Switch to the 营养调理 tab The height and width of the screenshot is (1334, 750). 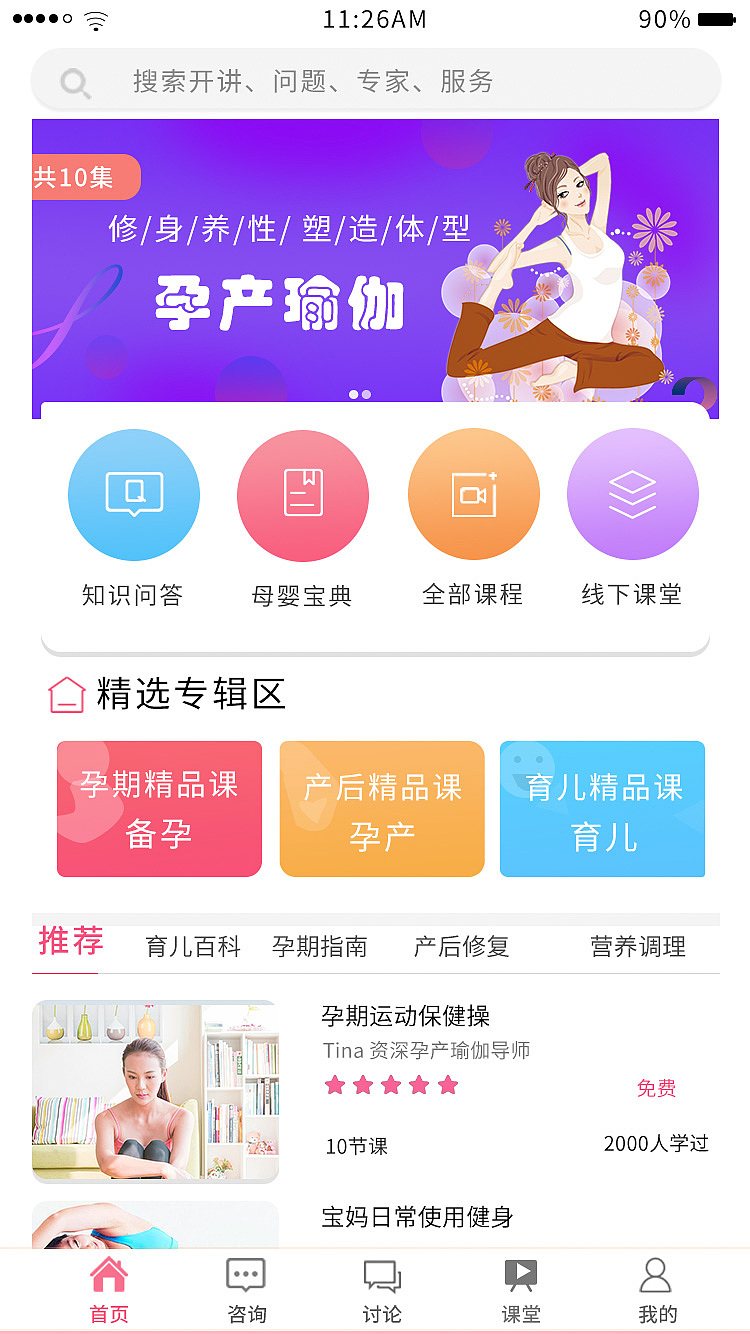coord(637,946)
